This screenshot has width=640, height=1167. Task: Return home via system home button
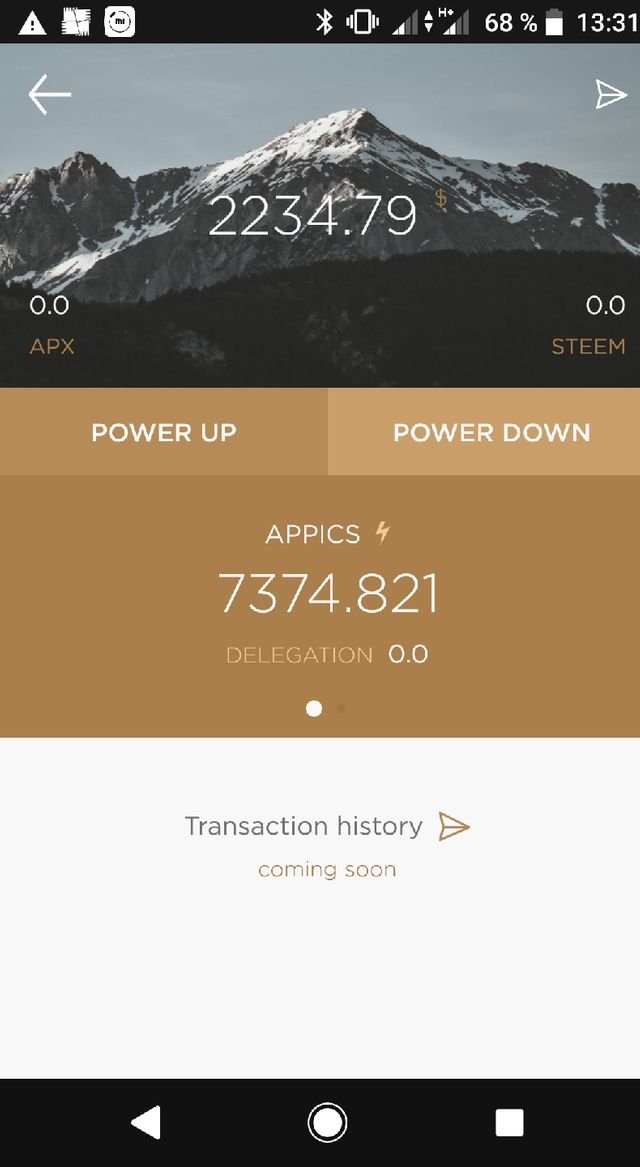coord(326,1123)
